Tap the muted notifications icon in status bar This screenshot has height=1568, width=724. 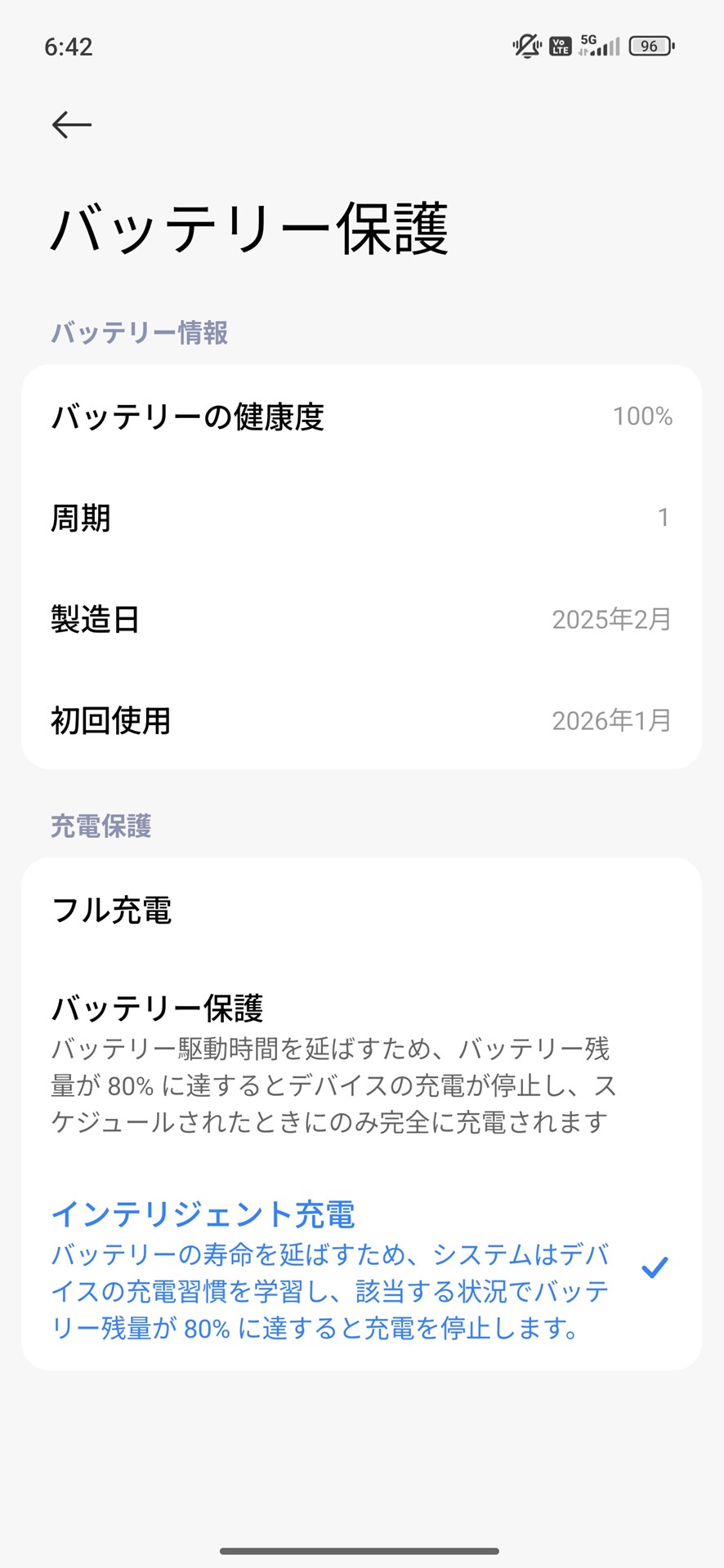[x=526, y=45]
